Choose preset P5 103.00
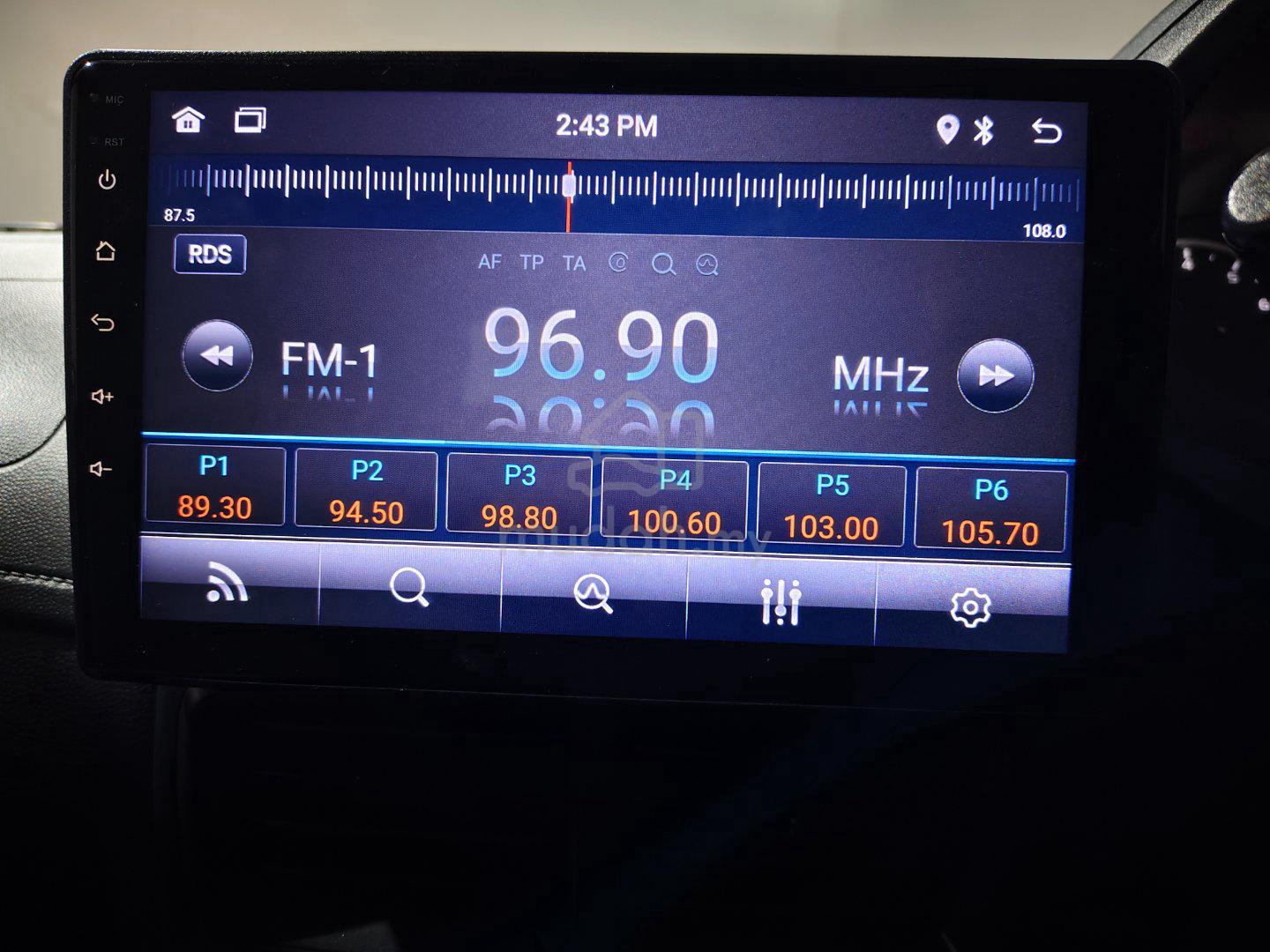The width and height of the screenshot is (1270, 952). [x=832, y=506]
